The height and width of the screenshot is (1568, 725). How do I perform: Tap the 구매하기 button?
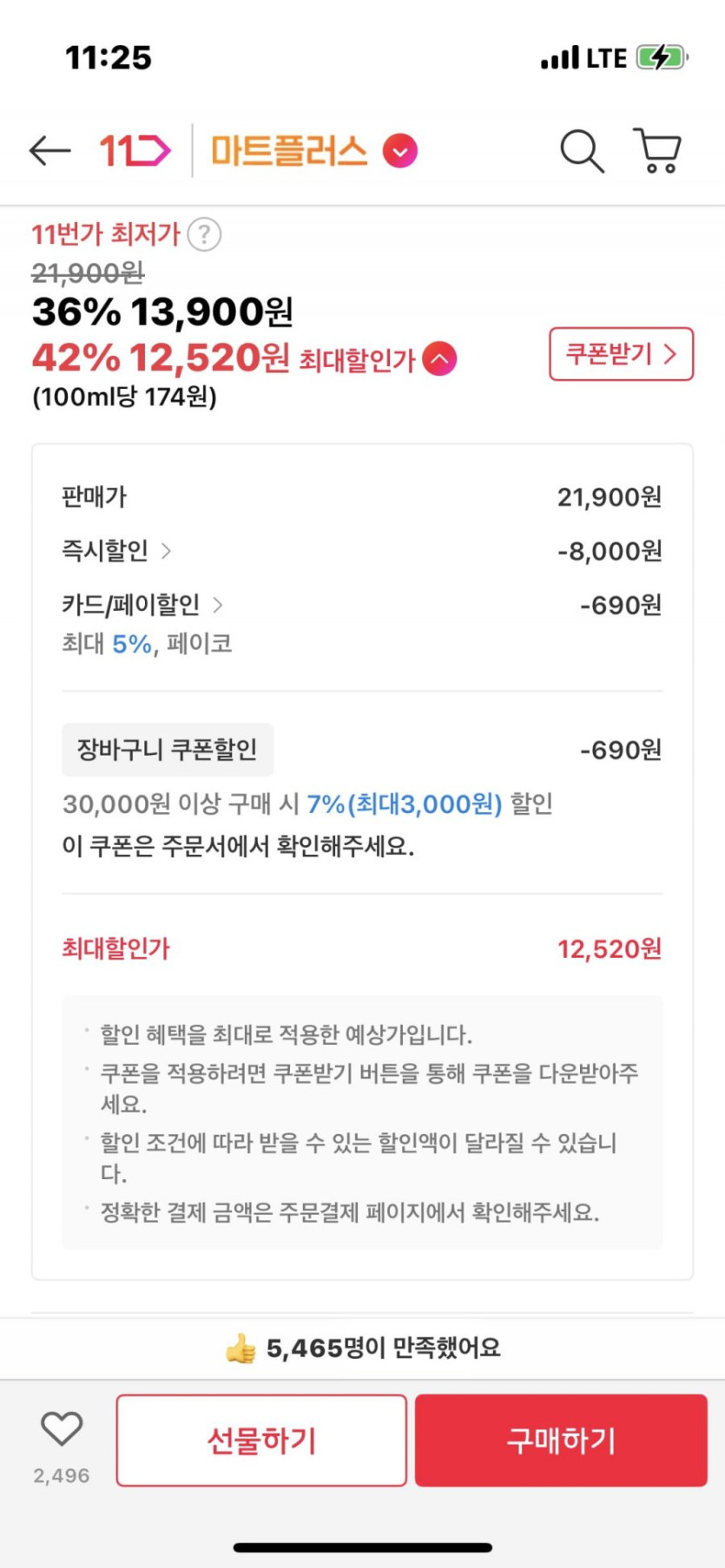(x=561, y=1440)
